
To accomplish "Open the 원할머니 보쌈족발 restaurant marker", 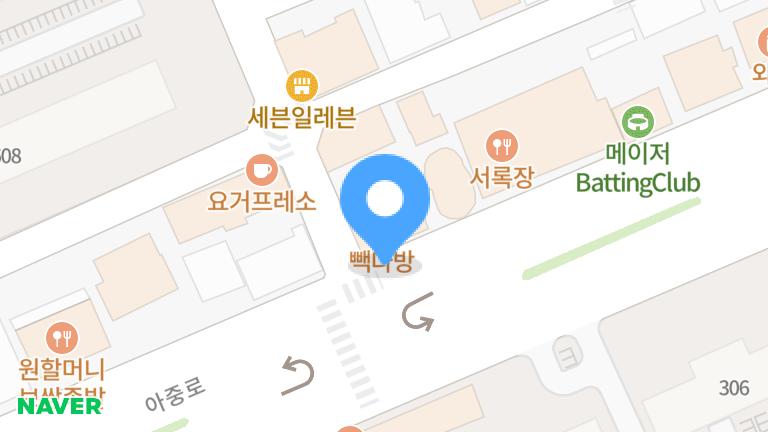I will (62, 337).
